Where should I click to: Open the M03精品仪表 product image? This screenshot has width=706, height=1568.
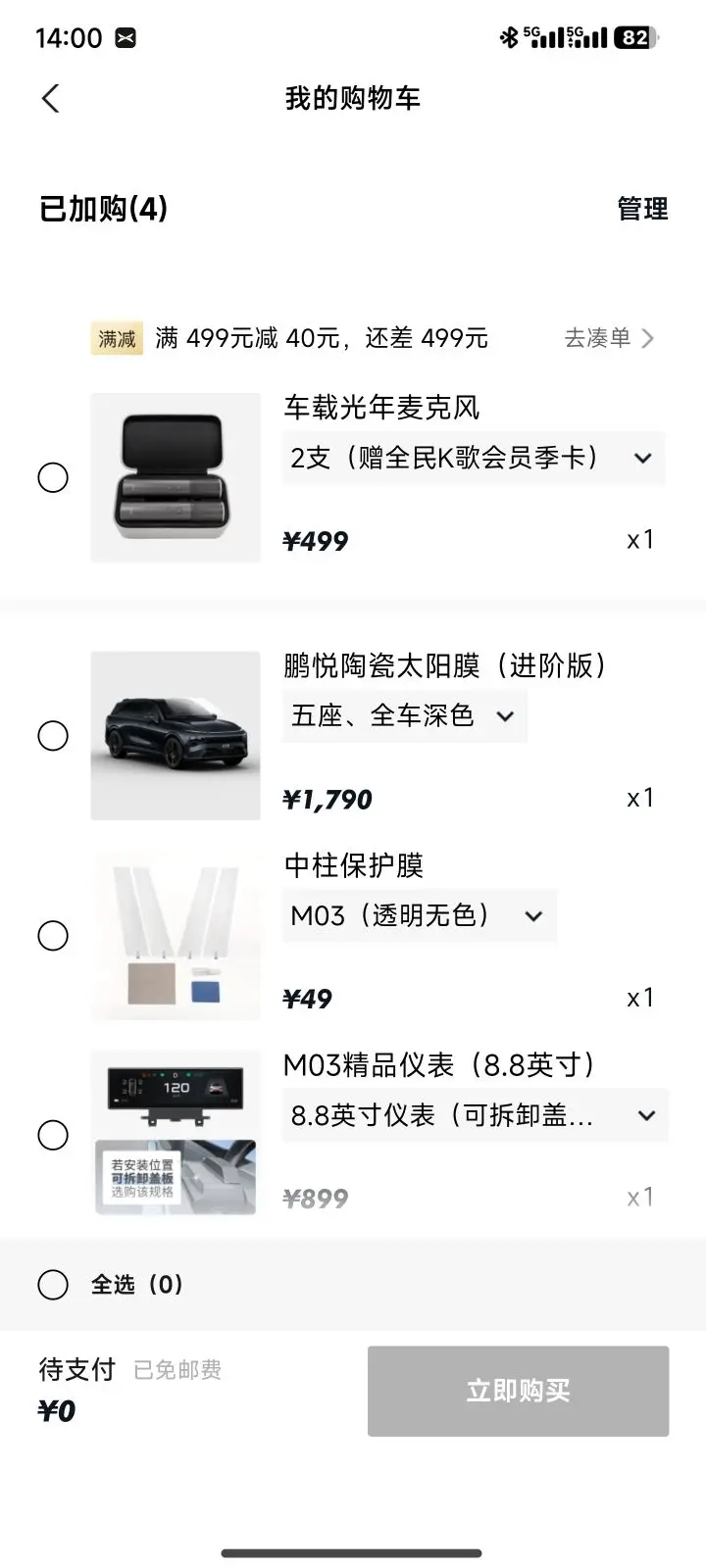[x=176, y=1134]
